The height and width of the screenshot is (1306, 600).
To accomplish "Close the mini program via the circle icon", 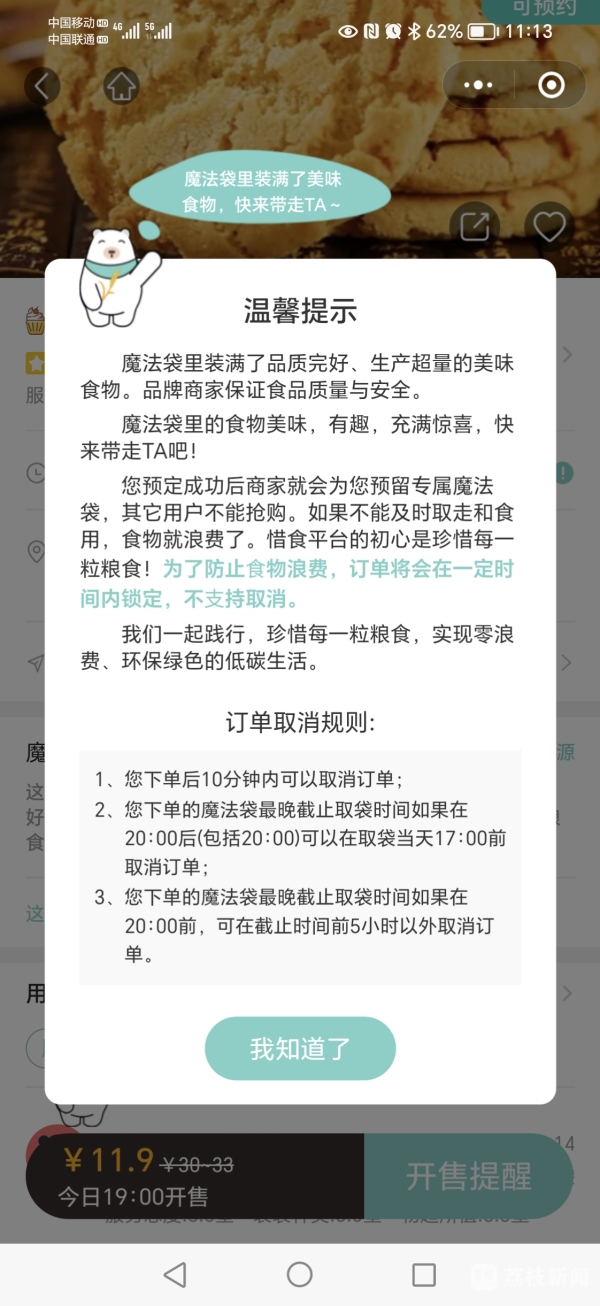I will point(551,86).
